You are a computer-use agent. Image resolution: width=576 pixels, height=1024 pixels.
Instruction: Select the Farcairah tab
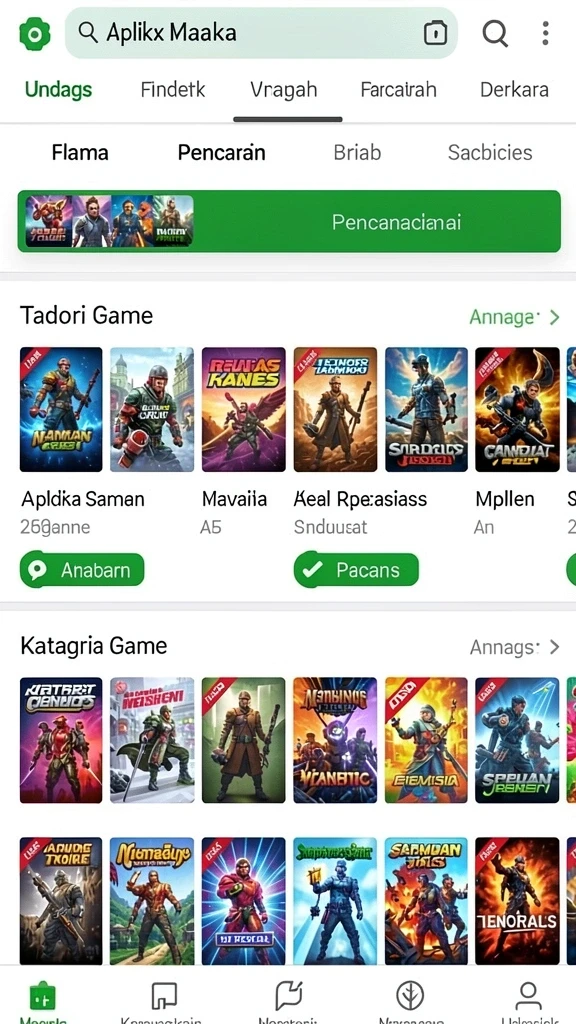tap(398, 89)
